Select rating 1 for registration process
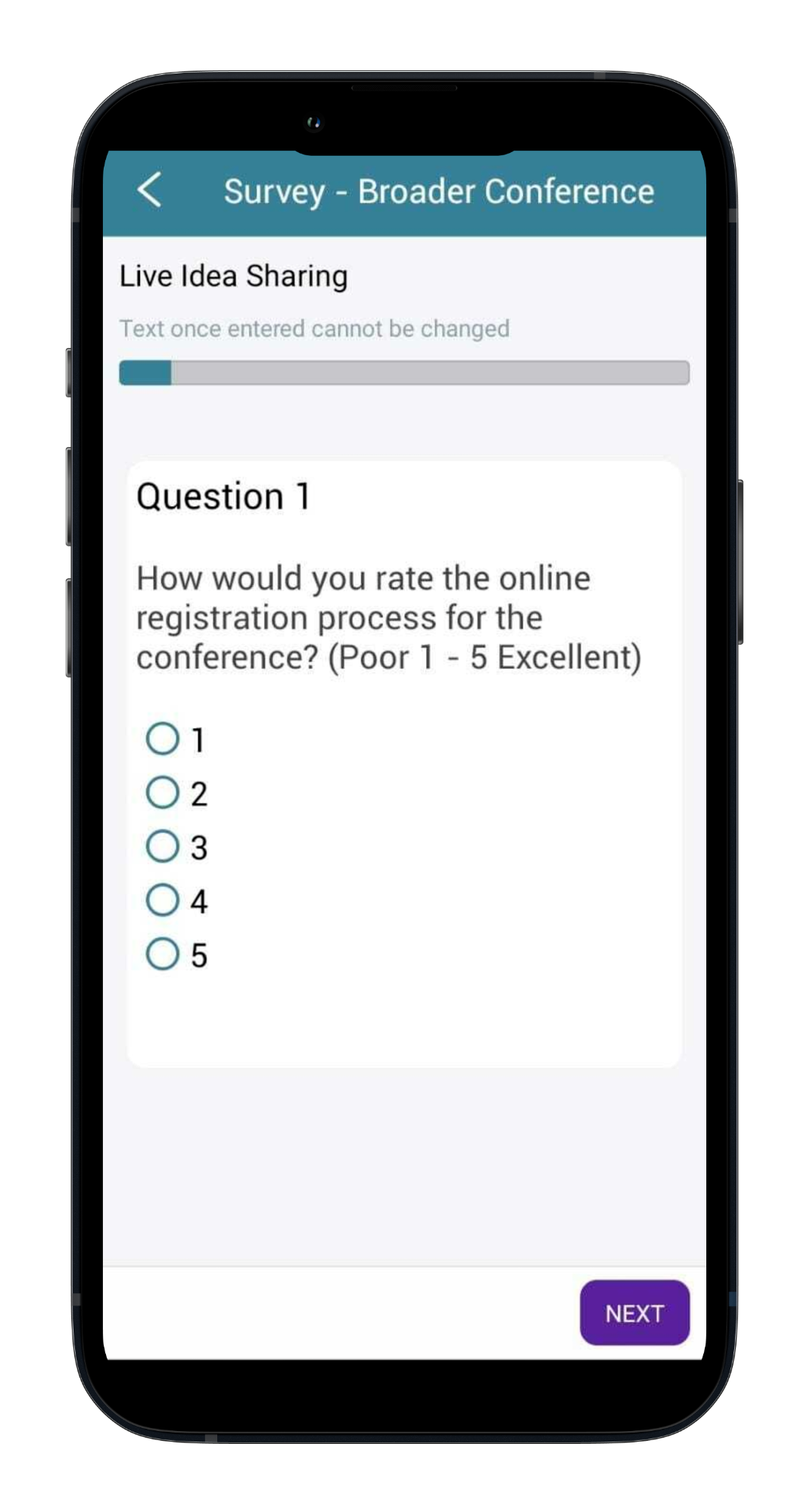810x1512 pixels. pos(163,739)
